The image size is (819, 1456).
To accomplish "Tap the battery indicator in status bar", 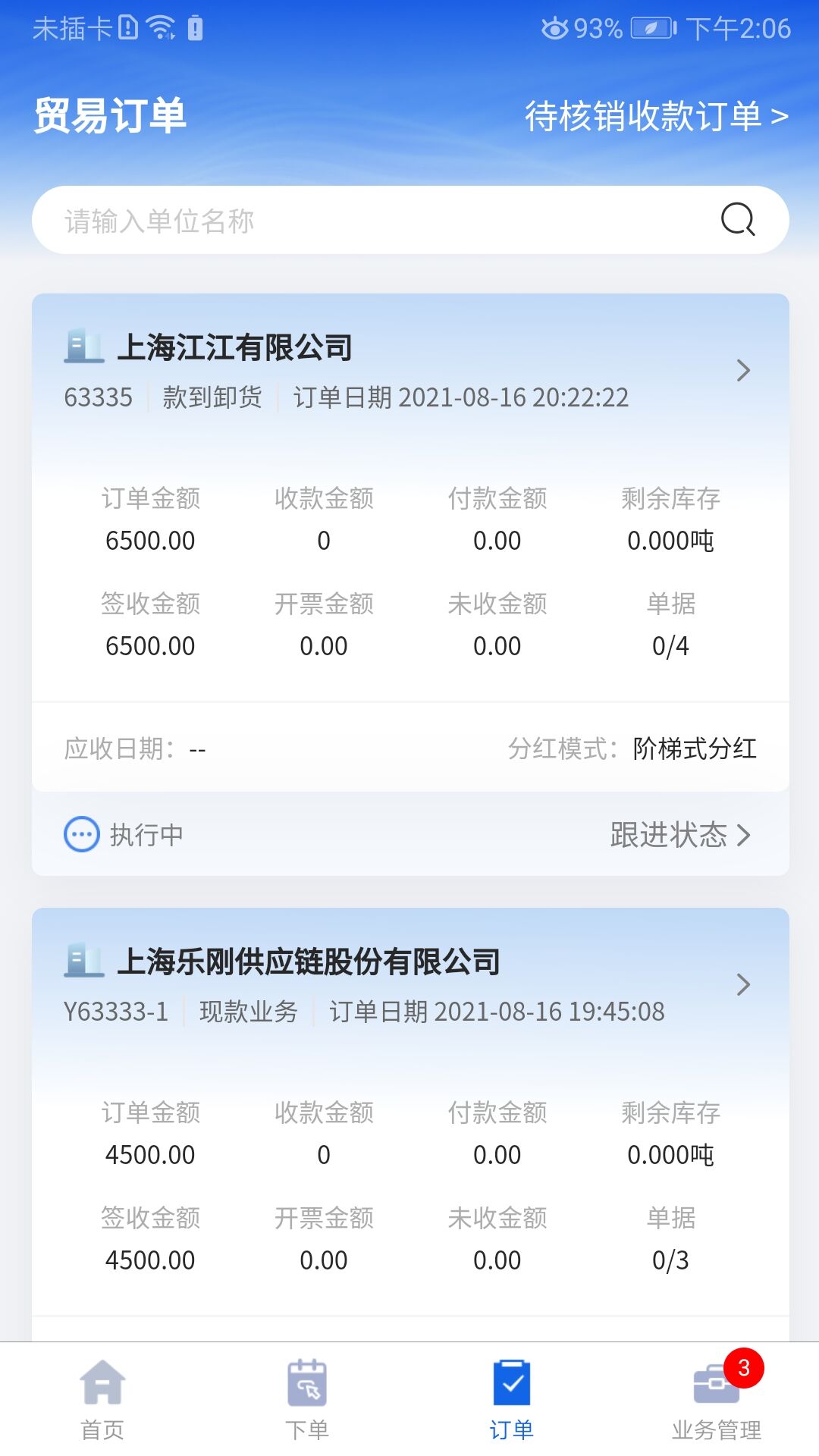I will [x=654, y=29].
